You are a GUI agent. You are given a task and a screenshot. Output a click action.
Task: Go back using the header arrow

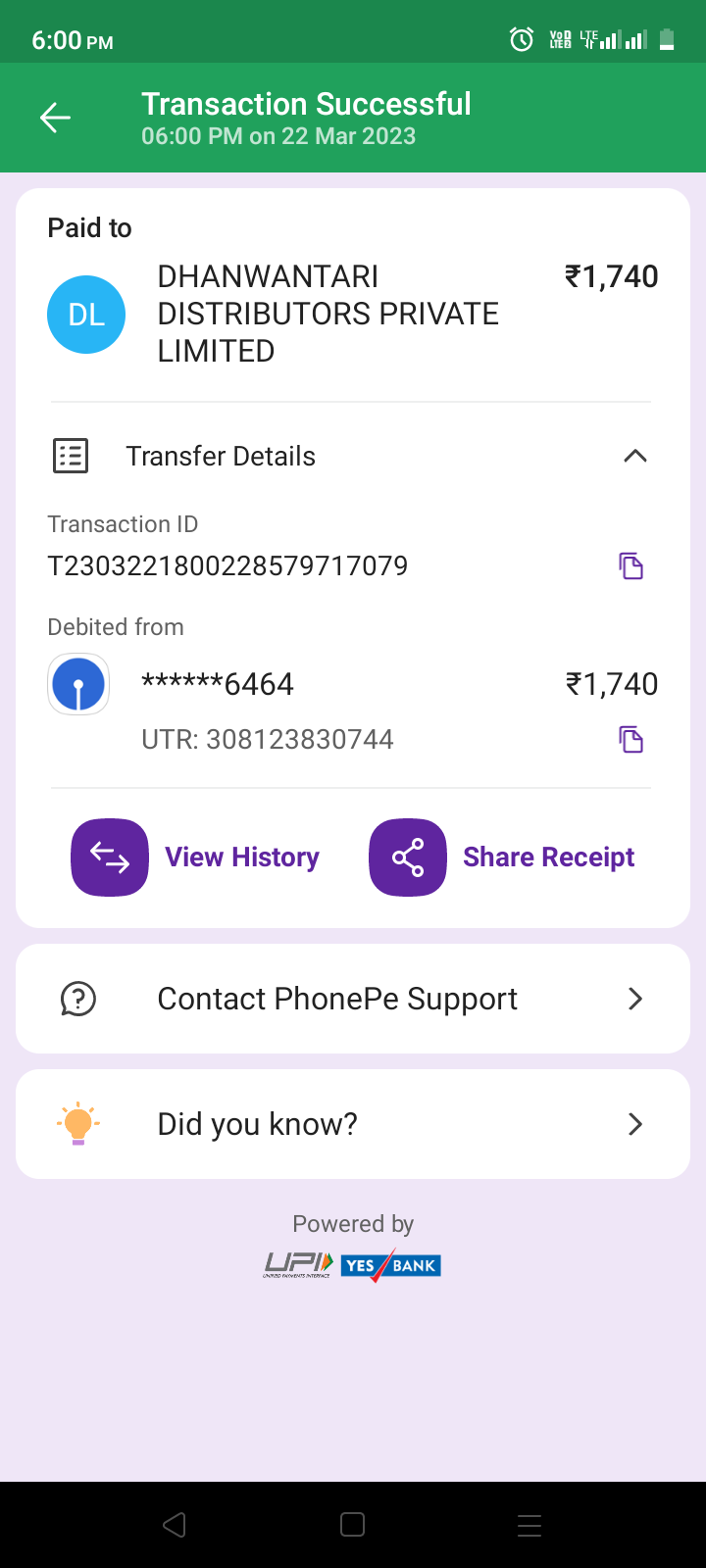pyautogui.click(x=56, y=119)
